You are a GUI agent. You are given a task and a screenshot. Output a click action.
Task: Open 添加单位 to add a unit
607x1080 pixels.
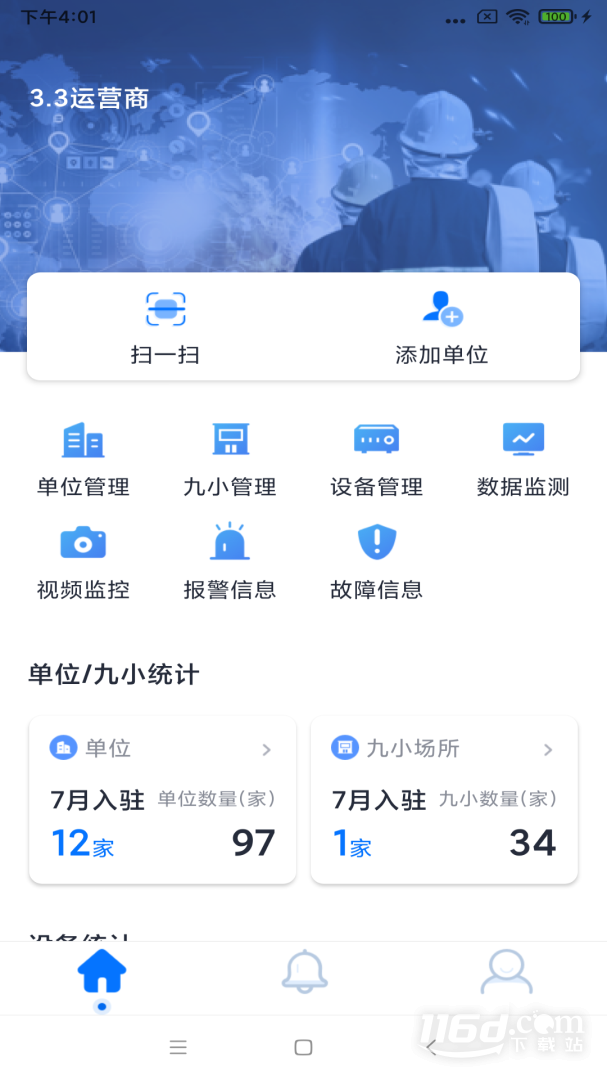[x=442, y=328]
